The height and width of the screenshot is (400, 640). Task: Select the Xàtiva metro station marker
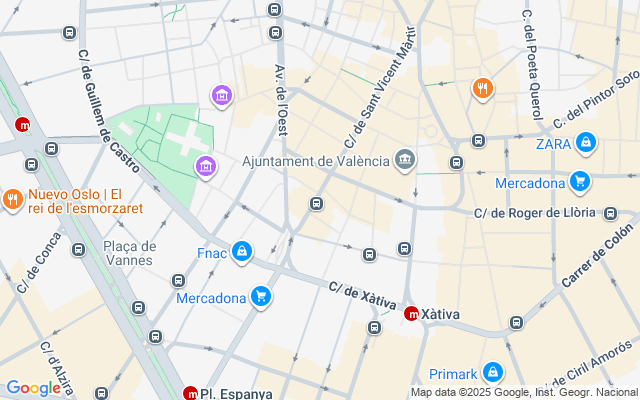(x=411, y=314)
